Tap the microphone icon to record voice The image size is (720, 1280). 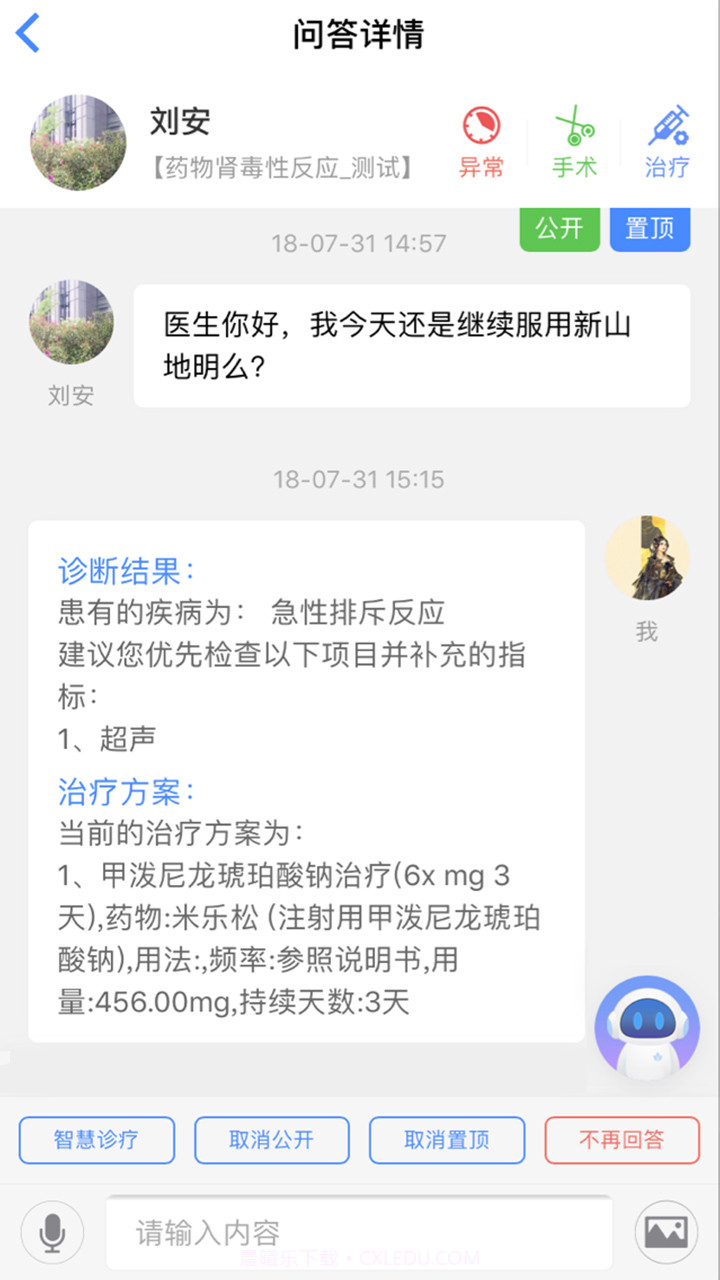pyautogui.click(x=51, y=1232)
